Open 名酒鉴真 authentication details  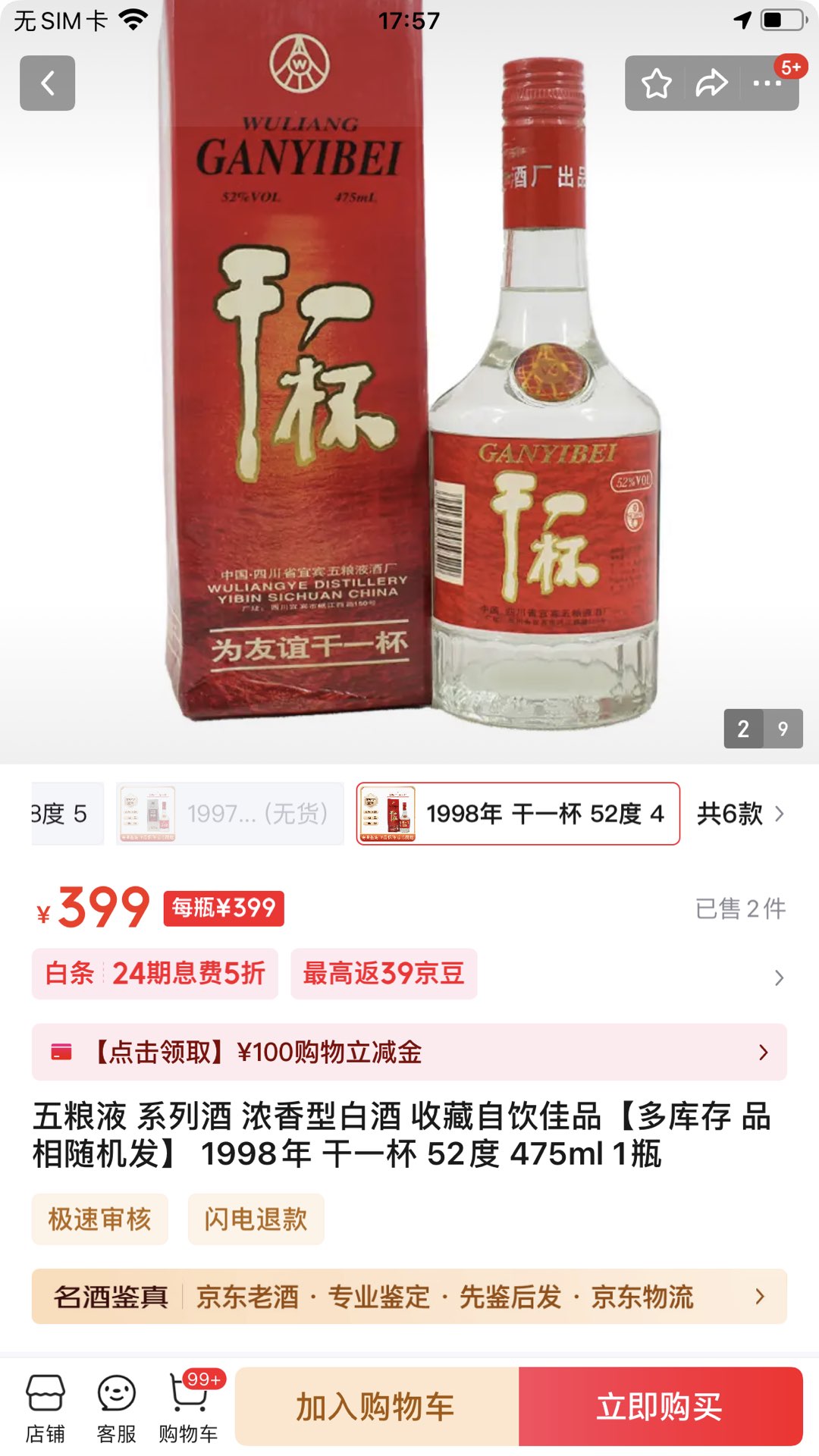pos(409,1297)
